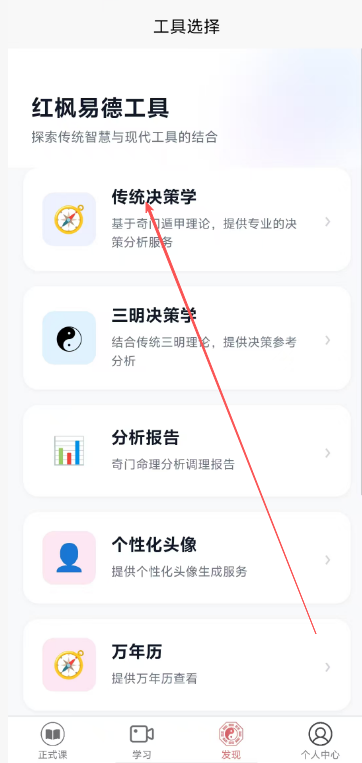Select the 发现 tab
The image size is (362, 763).
[x=231, y=740]
